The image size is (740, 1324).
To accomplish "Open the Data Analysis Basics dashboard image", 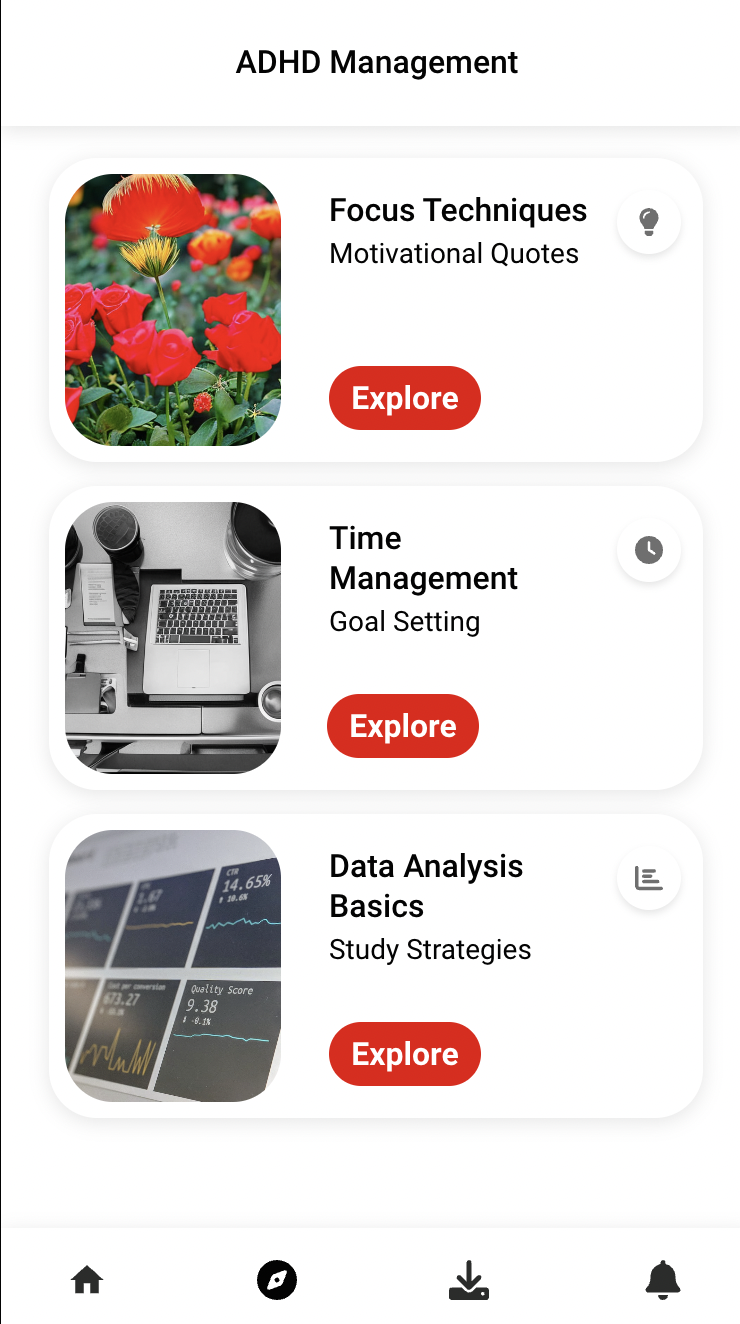I will click(x=173, y=966).
